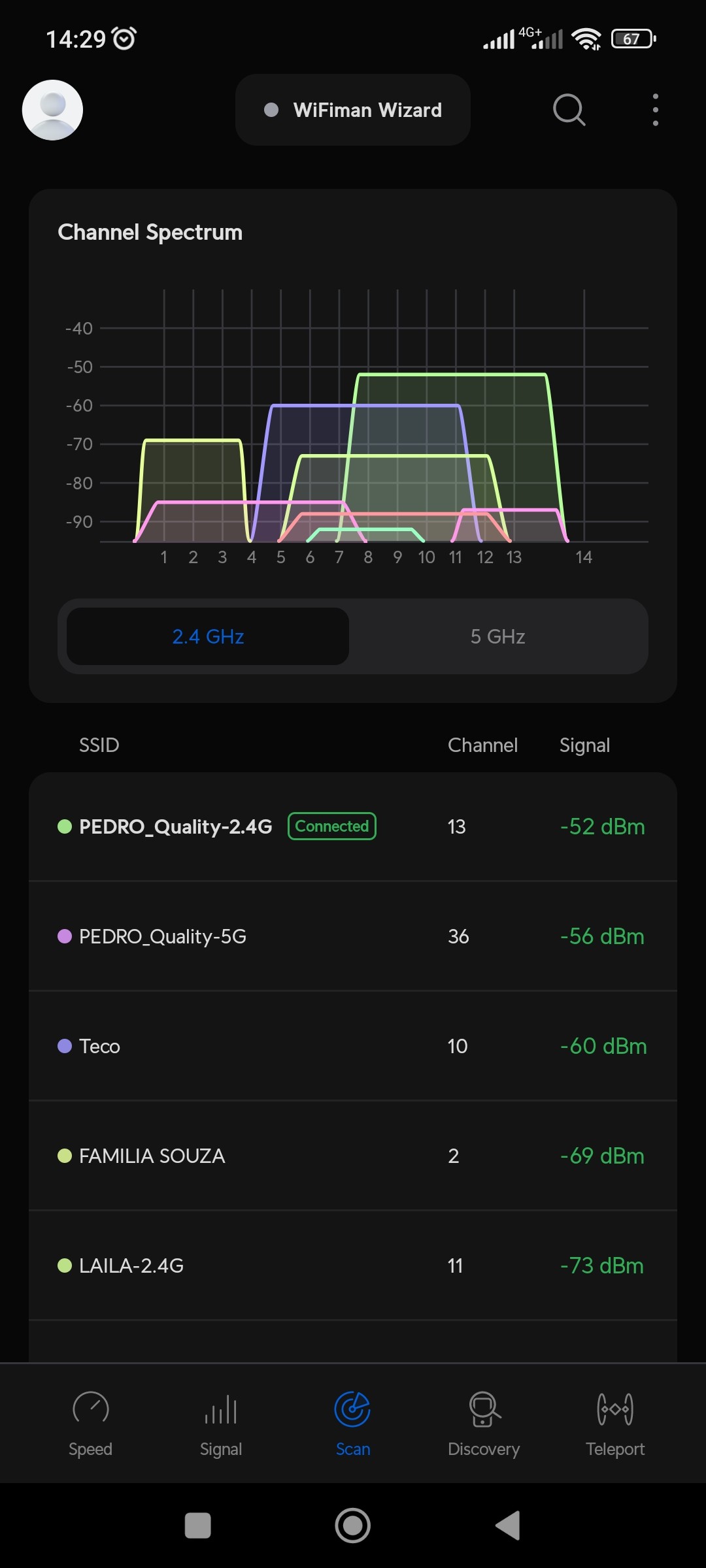Select the LAILA-2.4G network row
706x1568 pixels.
[x=353, y=1266]
